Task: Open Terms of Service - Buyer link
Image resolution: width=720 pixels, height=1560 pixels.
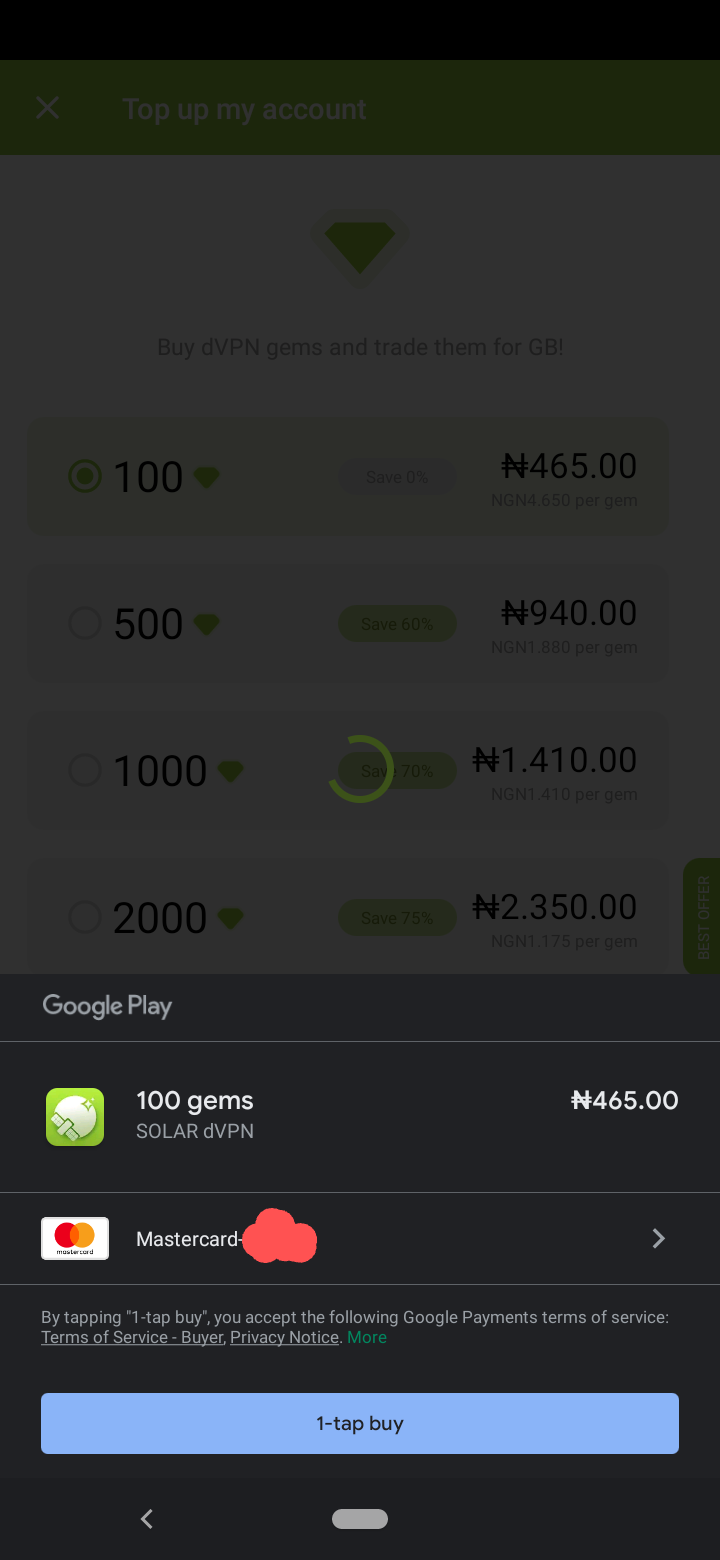Action: pyautogui.click(x=132, y=1338)
